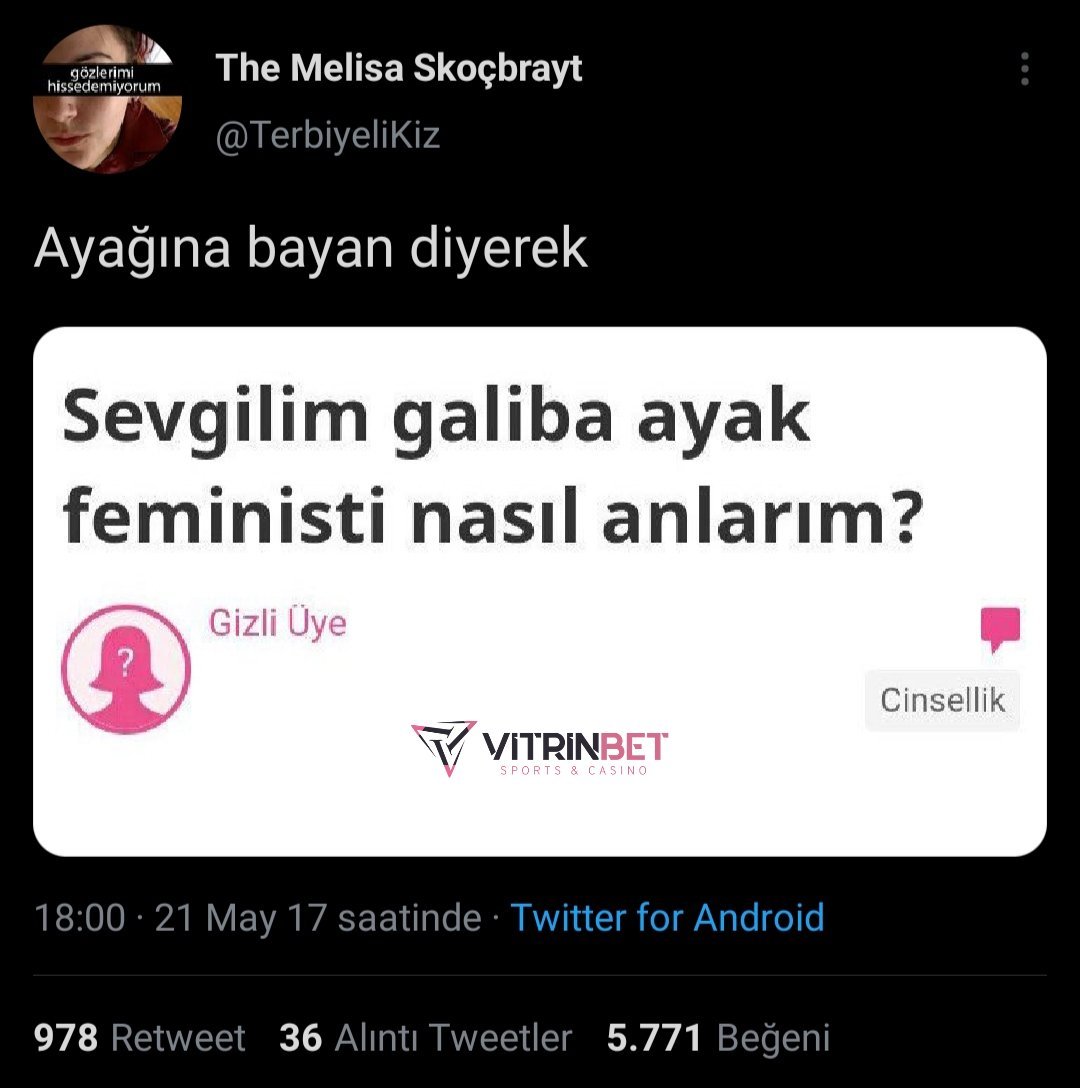Open the attached image in the tweet
Viewport: 1080px width, 1088px height.
[x=540, y=590]
